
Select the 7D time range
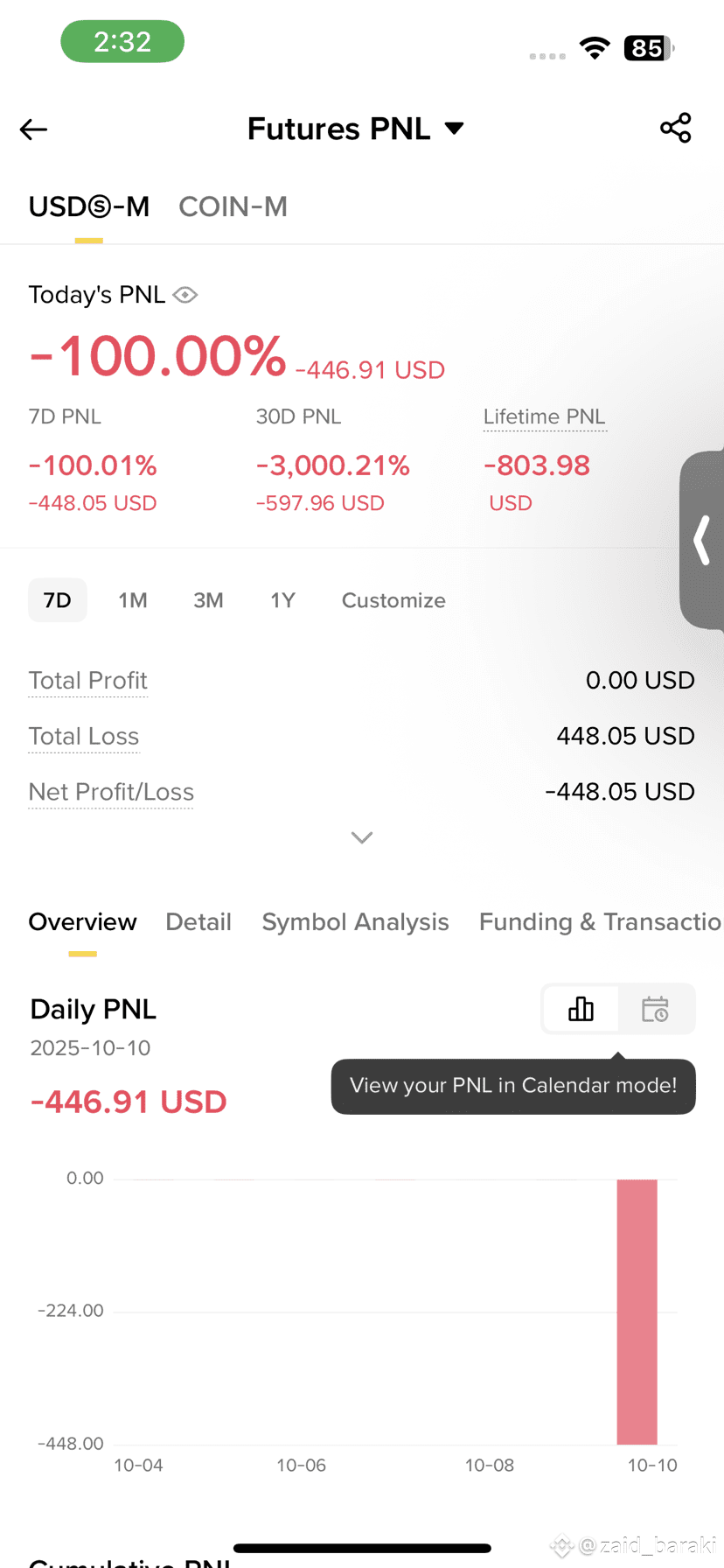point(58,600)
